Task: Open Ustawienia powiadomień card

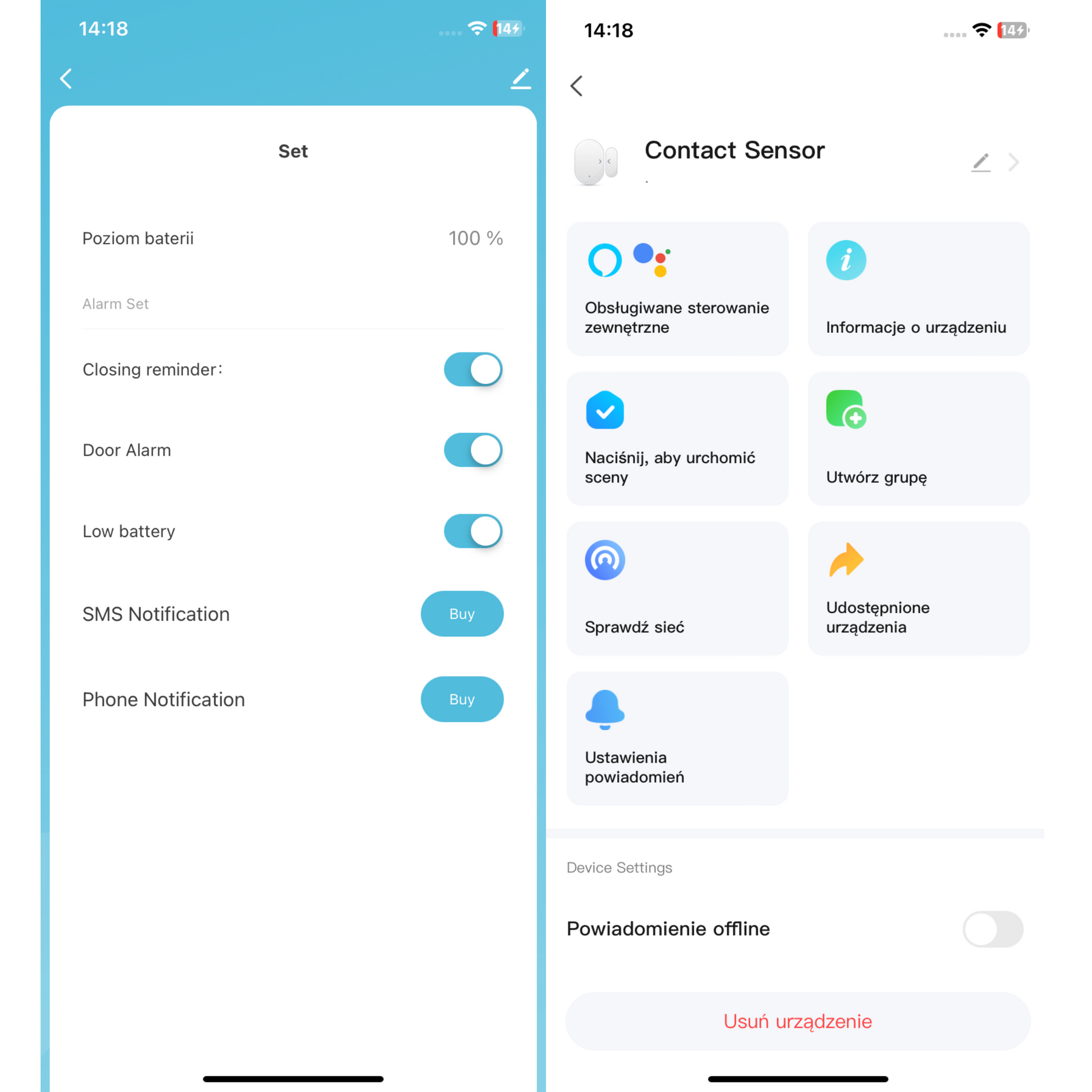Action: click(x=677, y=738)
